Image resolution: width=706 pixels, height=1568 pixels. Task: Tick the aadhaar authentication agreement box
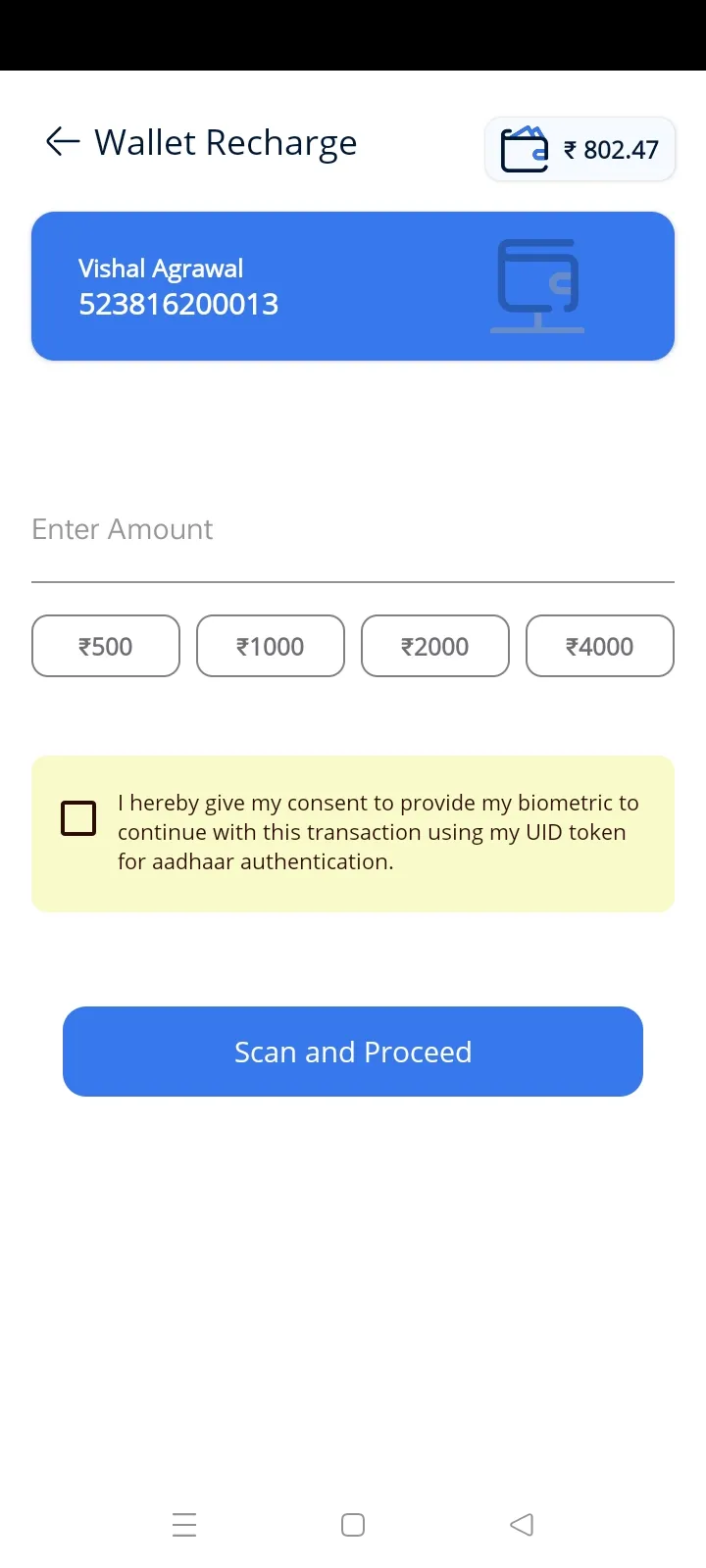click(x=78, y=817)
